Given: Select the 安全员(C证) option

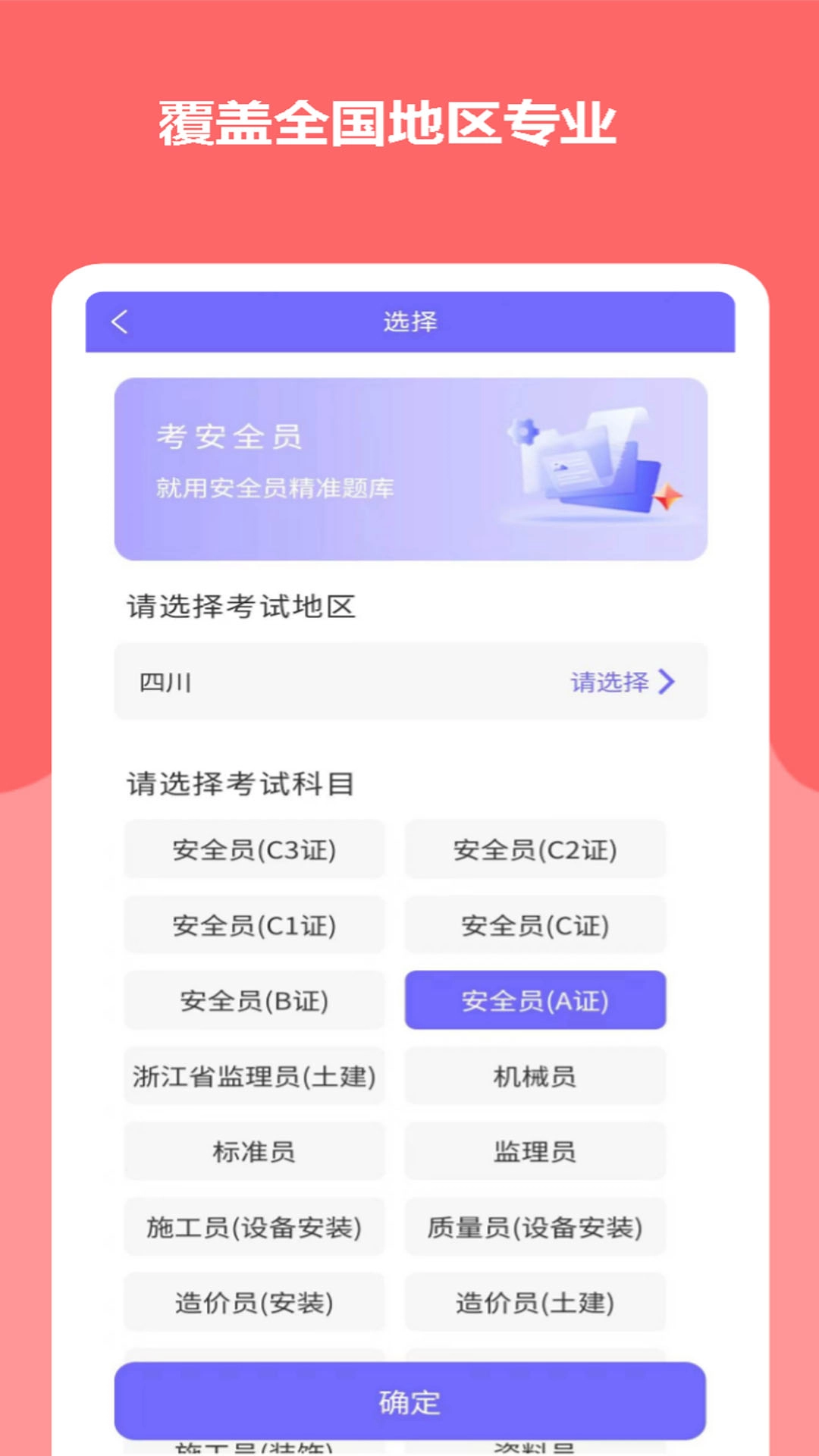Looking at the screenshot, I should [536, 924].
